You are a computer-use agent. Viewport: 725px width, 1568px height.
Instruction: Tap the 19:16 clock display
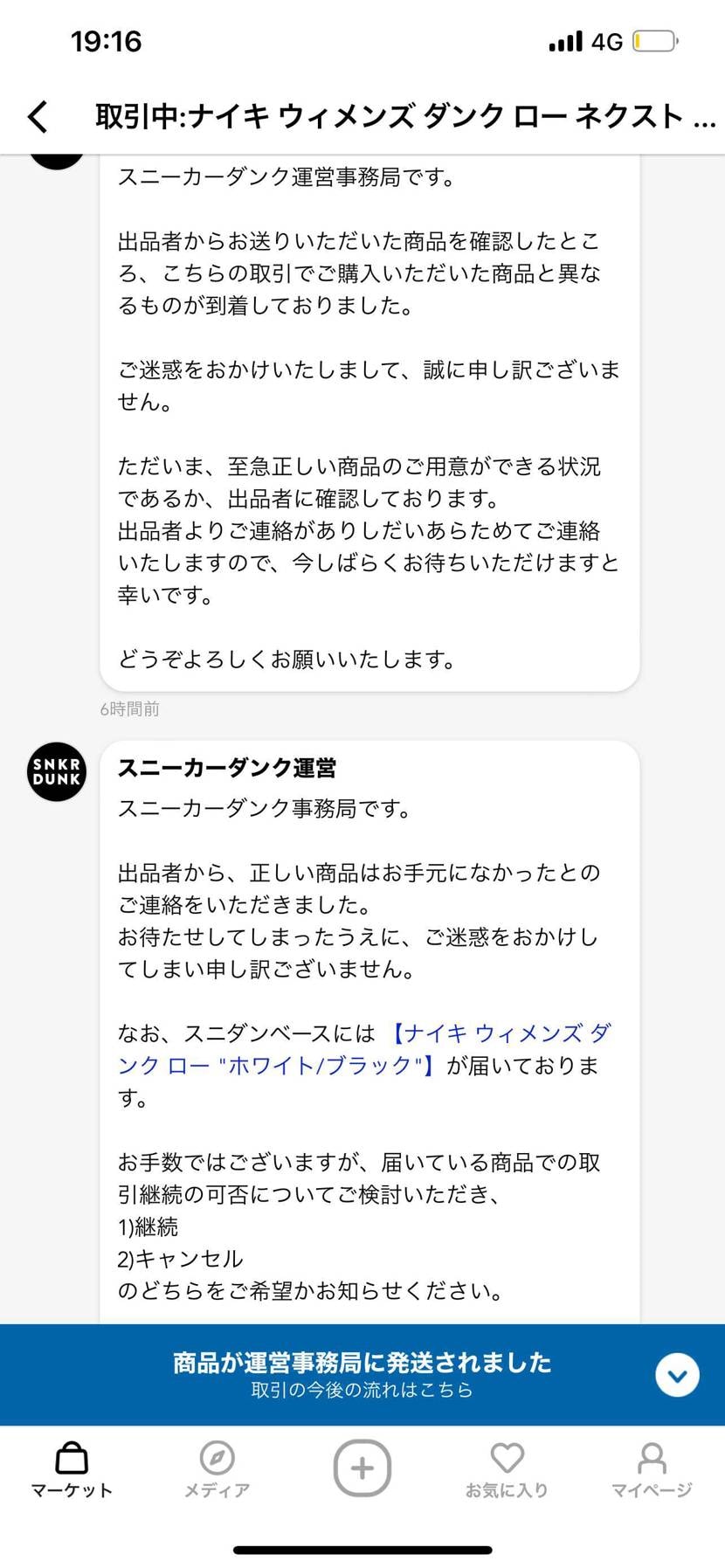pyautogui.click(x=107, y=39)
